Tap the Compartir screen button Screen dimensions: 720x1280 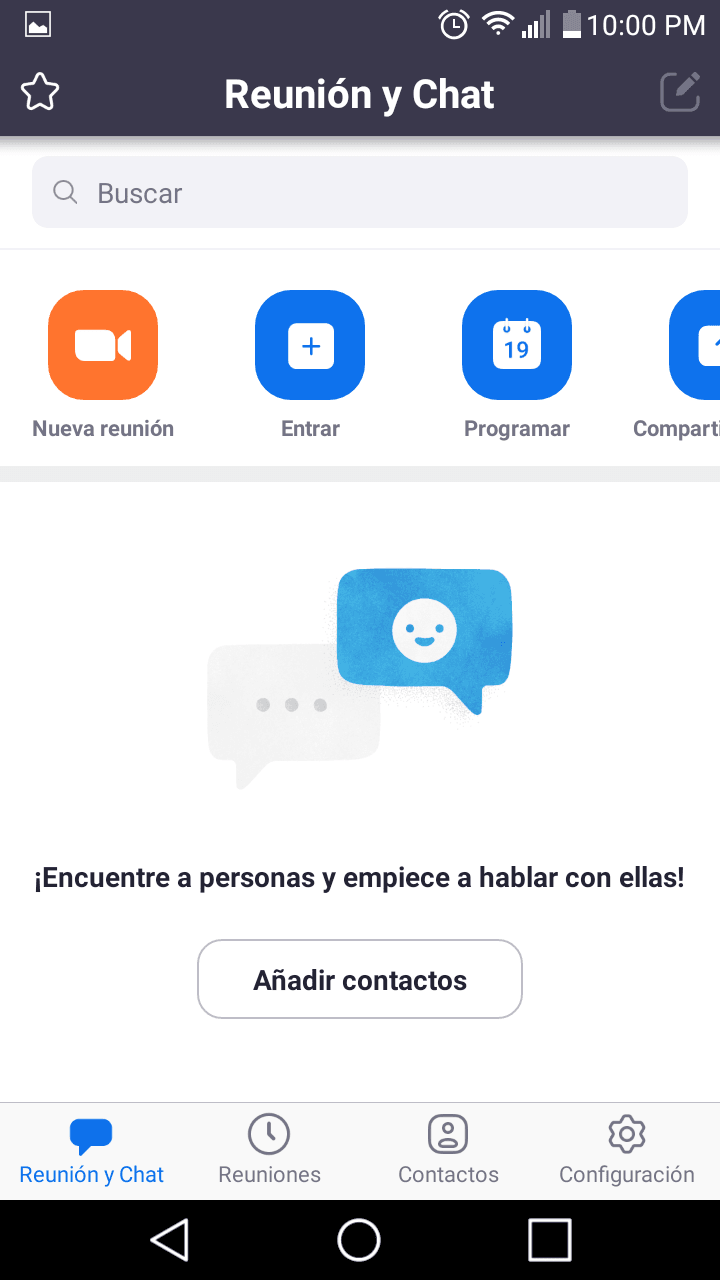pos(695,345)
